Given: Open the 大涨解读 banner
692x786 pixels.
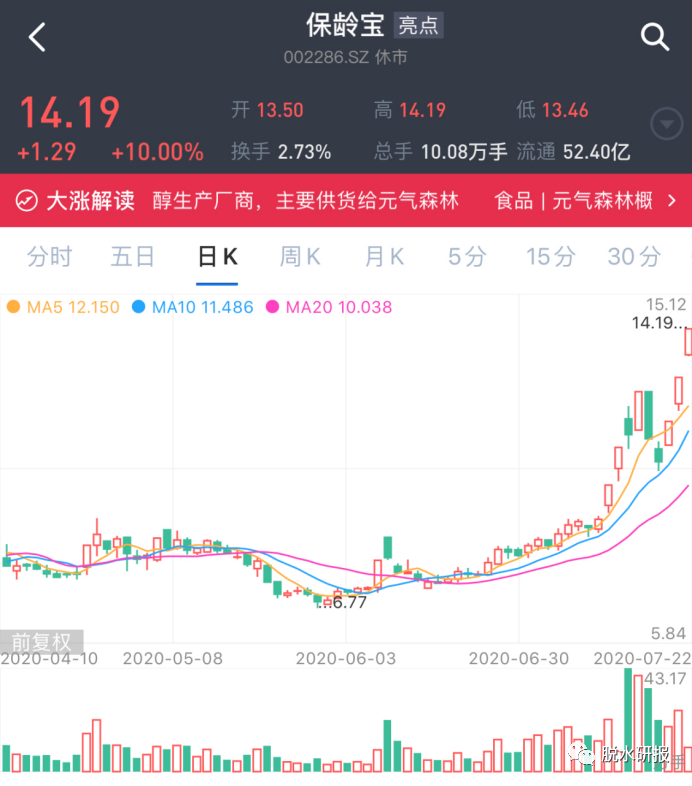Looking at the screenshot, I should [346, 201].
